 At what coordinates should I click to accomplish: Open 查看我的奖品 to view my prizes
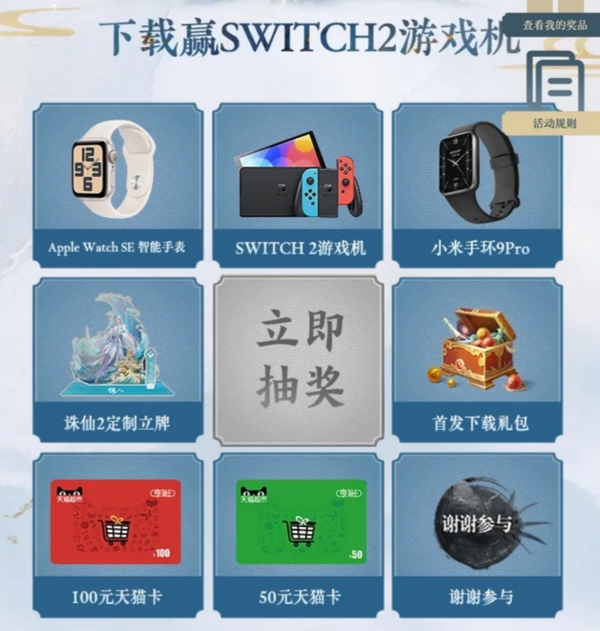click(x=554, y=24)
